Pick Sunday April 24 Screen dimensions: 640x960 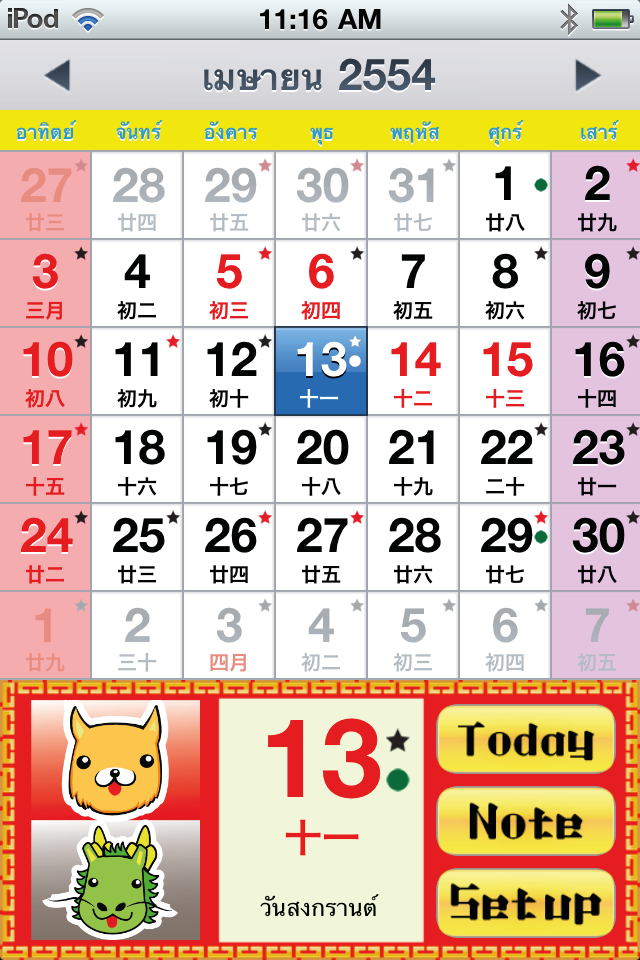pos(45,547)
